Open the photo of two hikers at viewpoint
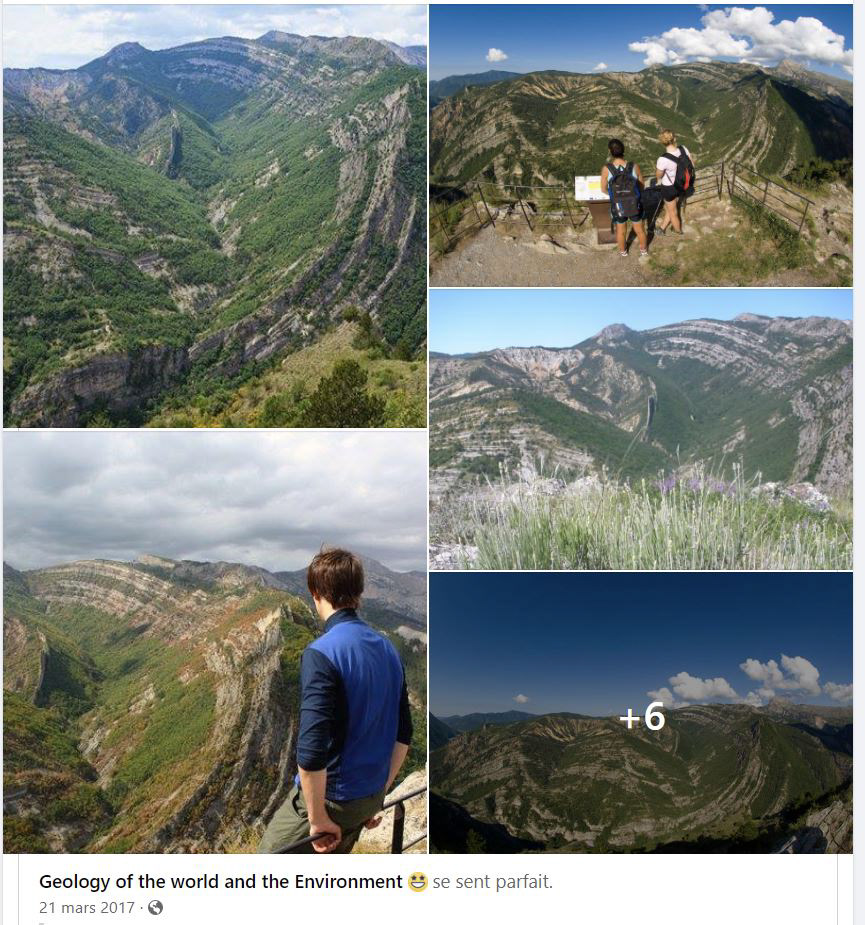Image resolution: width=865 pixels, height=925 pixels. point(640,146)
